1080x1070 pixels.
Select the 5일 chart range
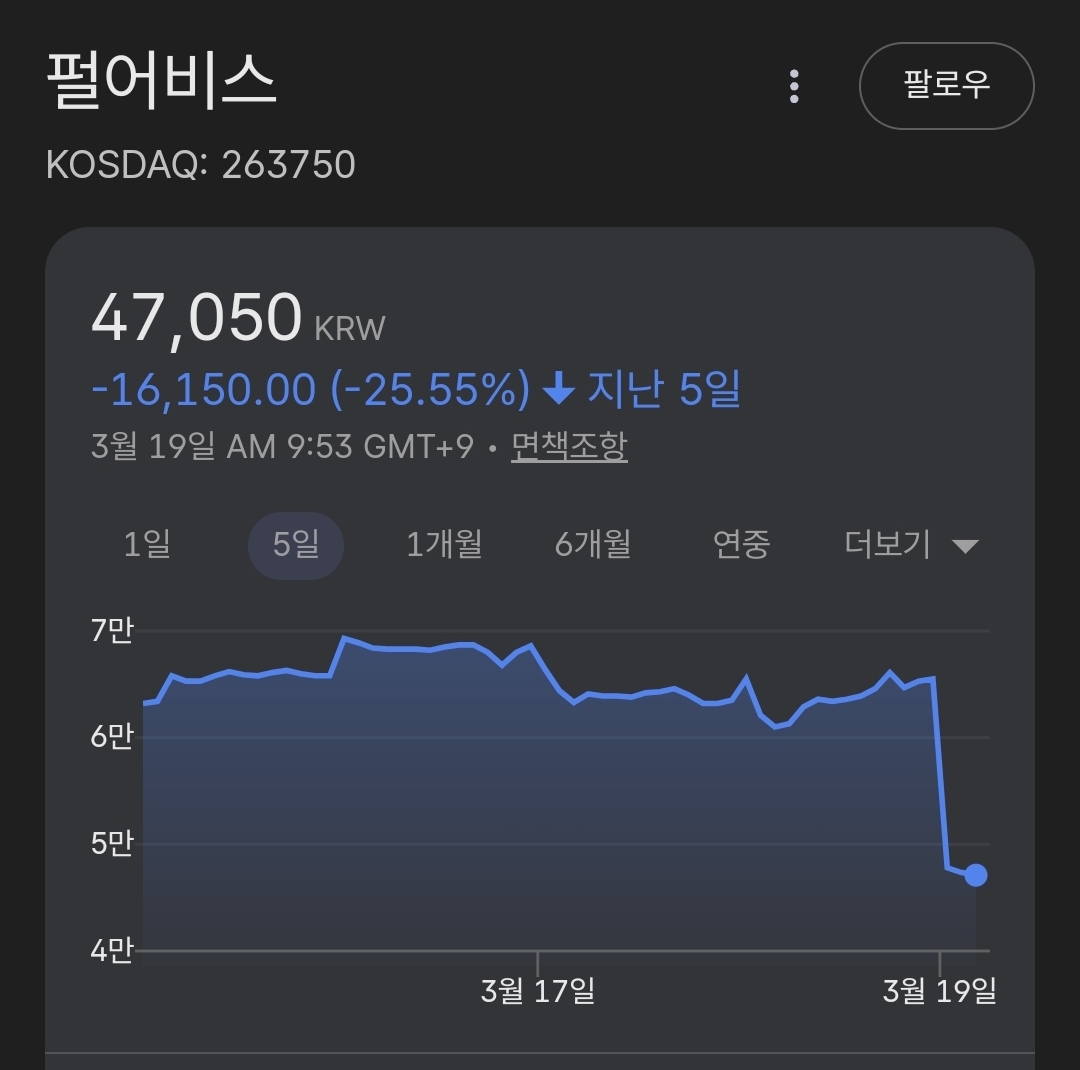click(x=296, y=545)
